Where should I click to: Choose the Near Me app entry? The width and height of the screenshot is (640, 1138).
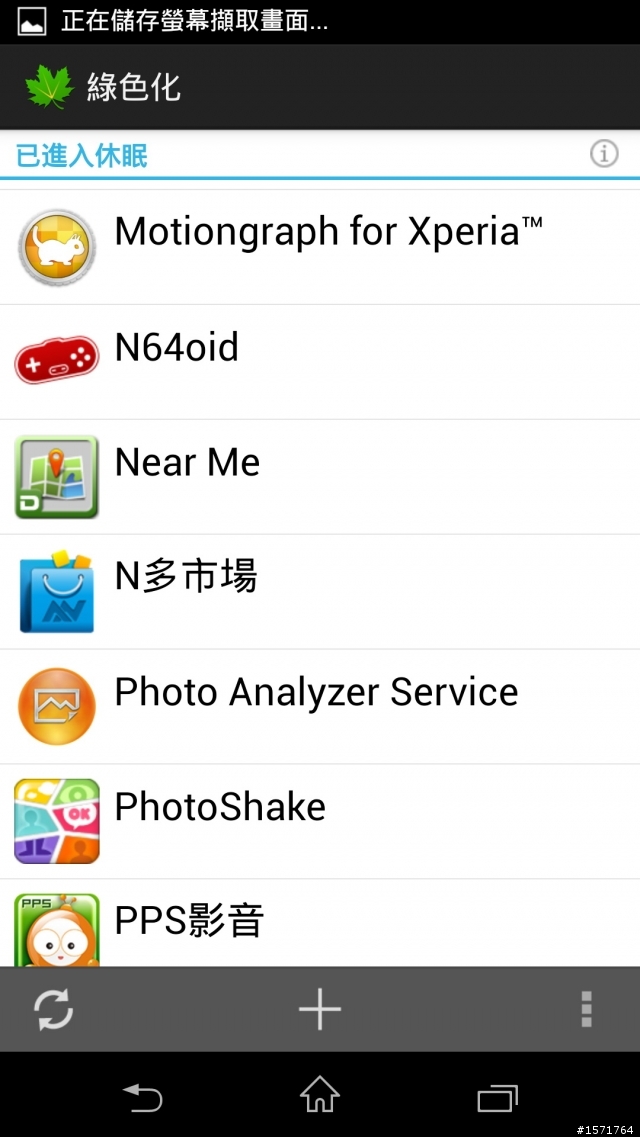[320, 477]
